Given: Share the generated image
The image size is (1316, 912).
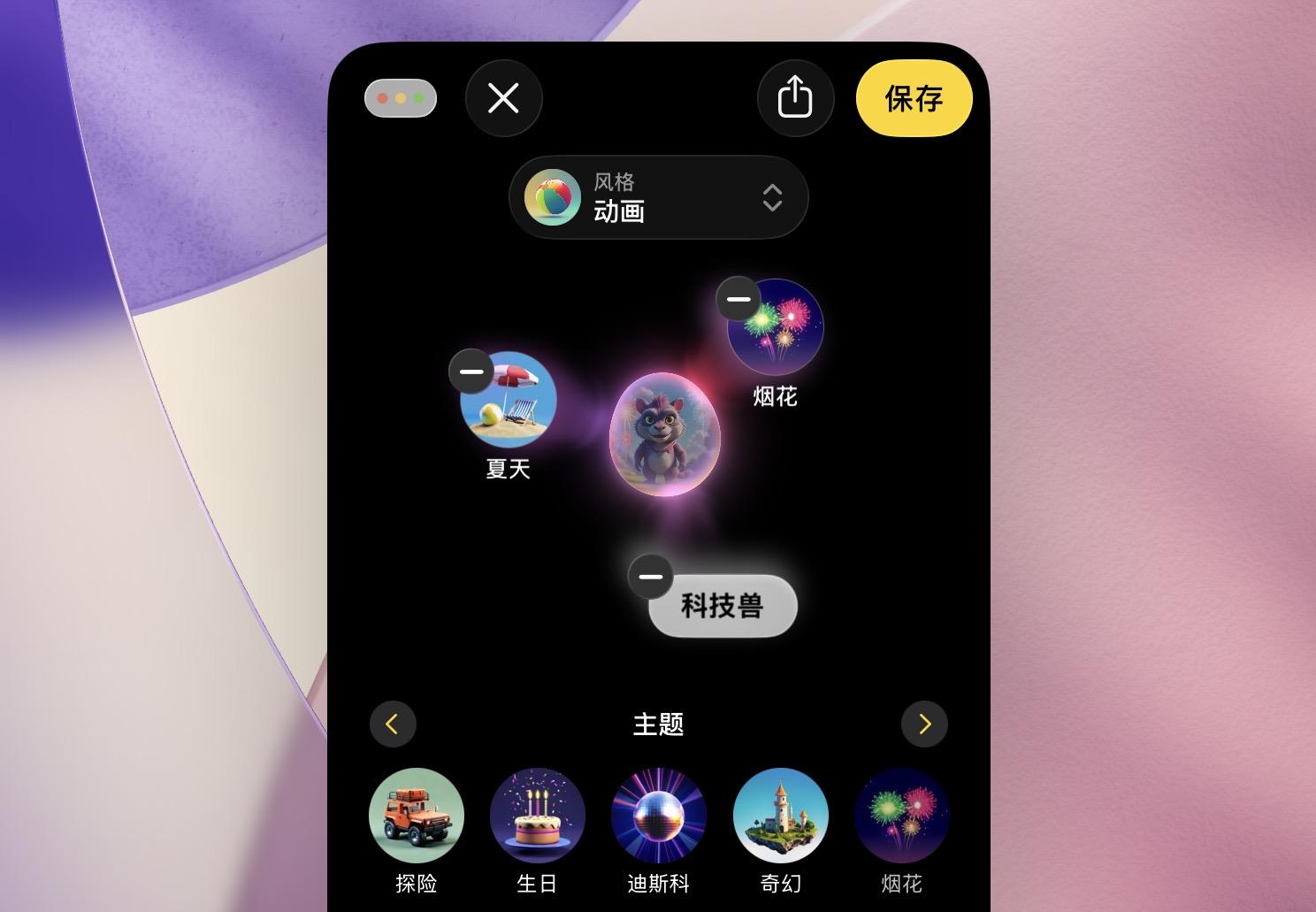Looking at the screenshot, I should coord(795,97).
